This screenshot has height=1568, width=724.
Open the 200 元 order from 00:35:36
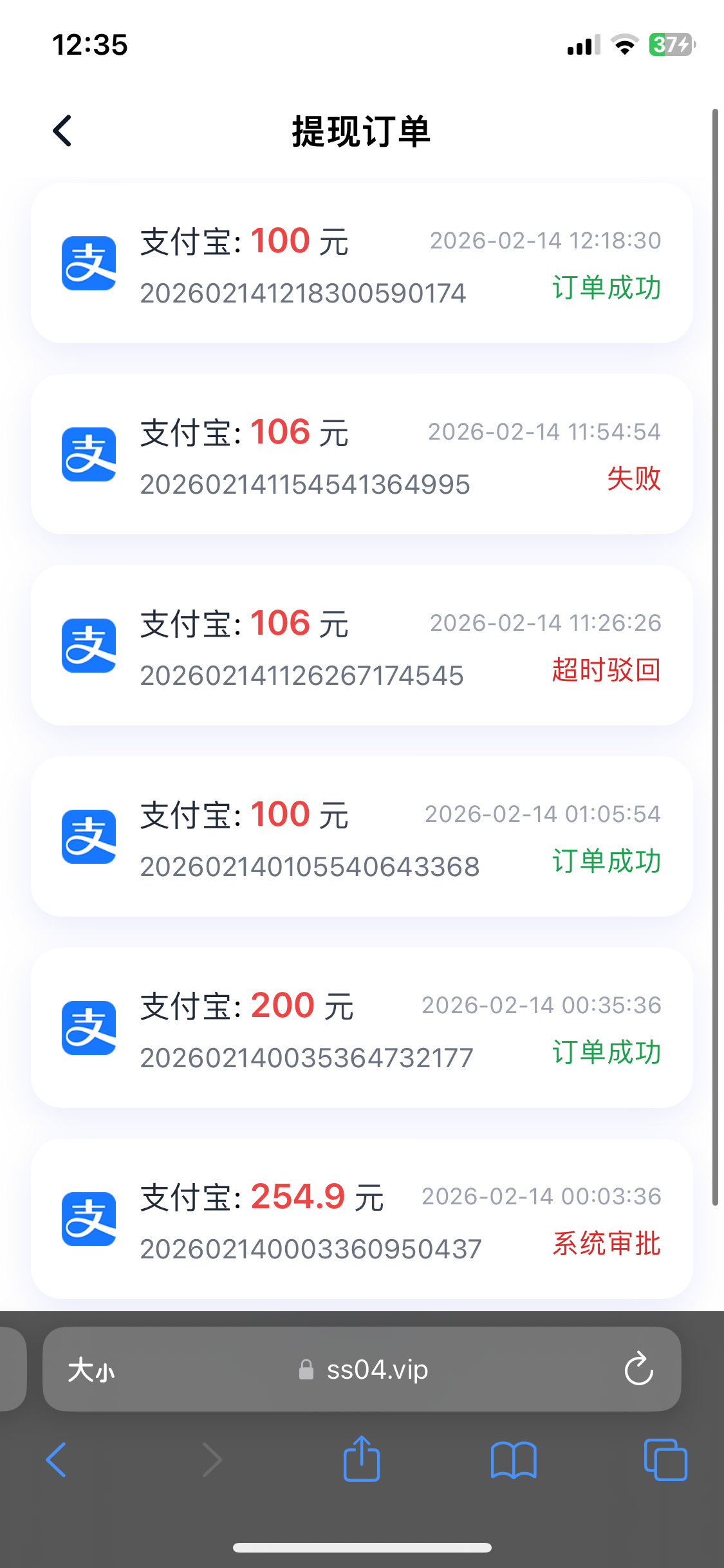tap(362, 1028)
